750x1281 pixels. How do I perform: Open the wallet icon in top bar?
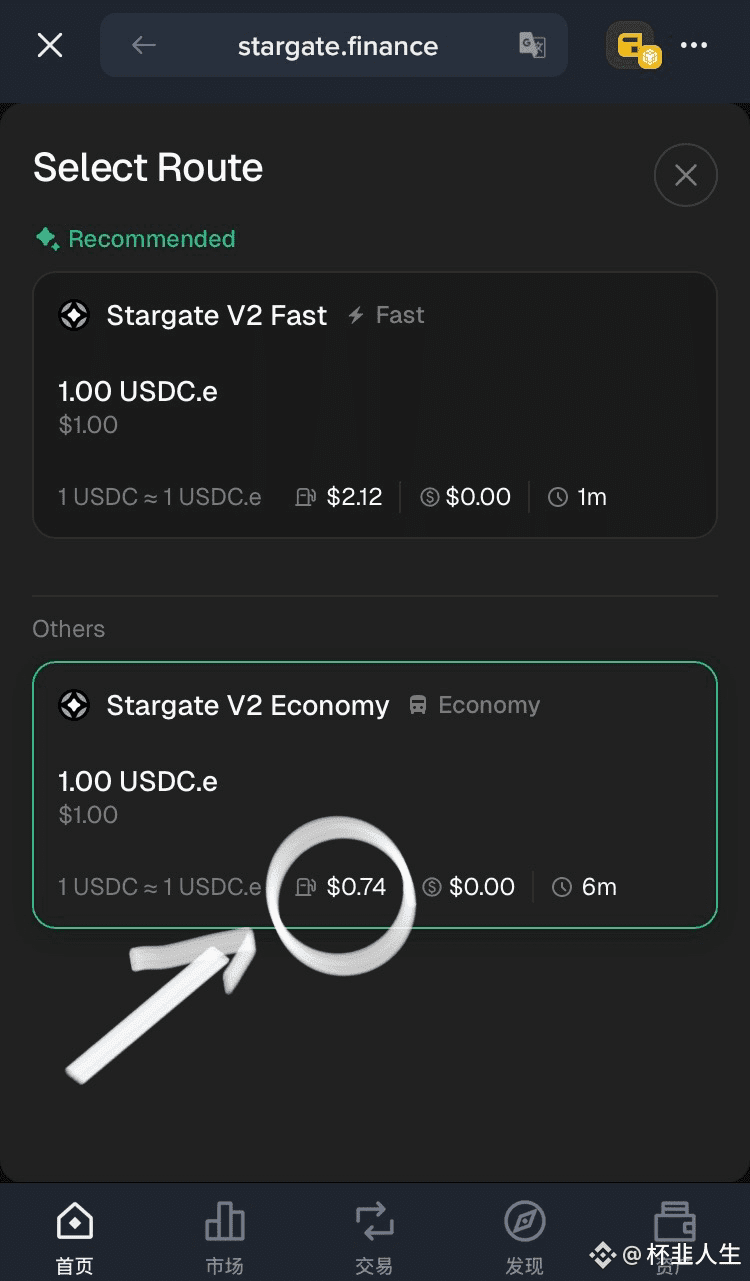[x=632, y=45]
